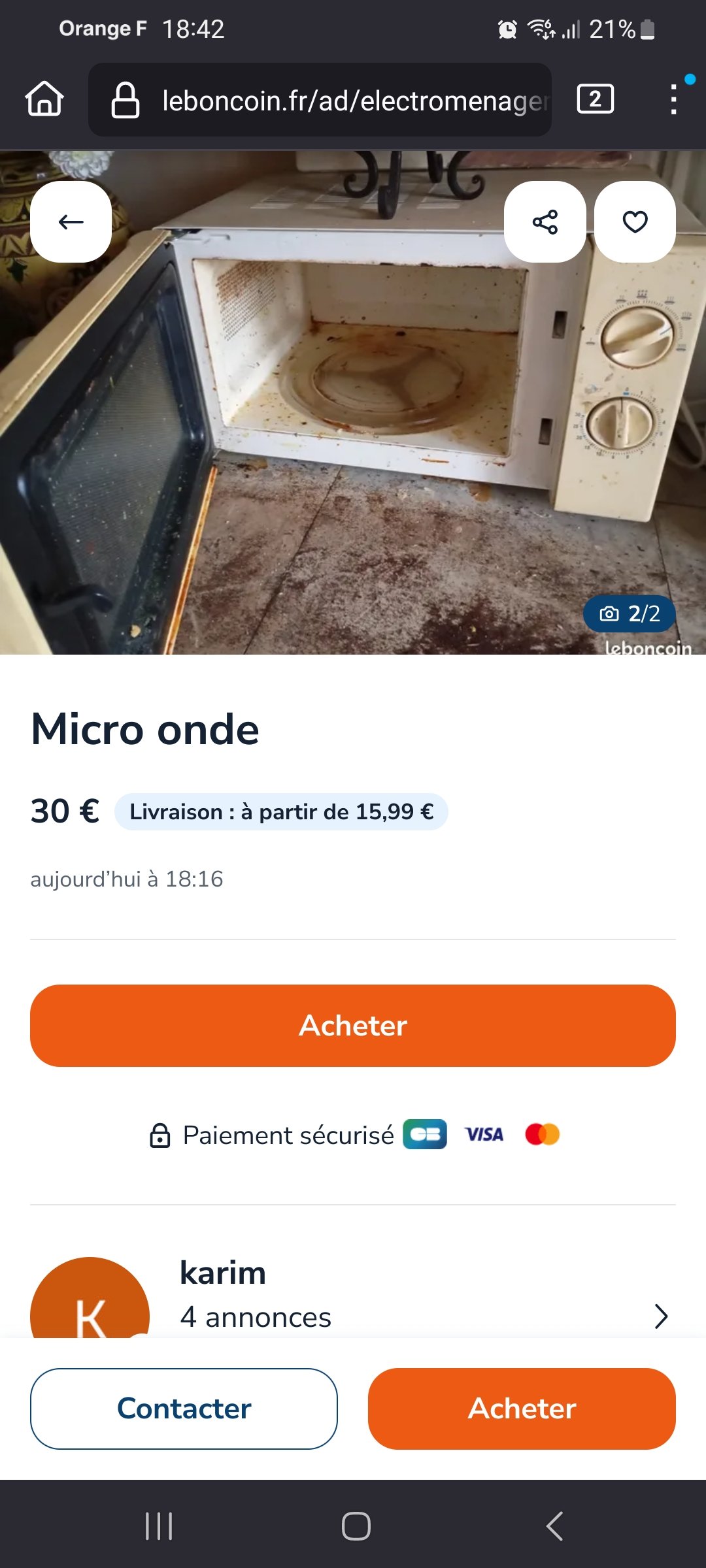The width and height of the screenshot is (706, 1568).
Task: Share this microwave listing
Action: pyautogui.click(x=546, y=221)
